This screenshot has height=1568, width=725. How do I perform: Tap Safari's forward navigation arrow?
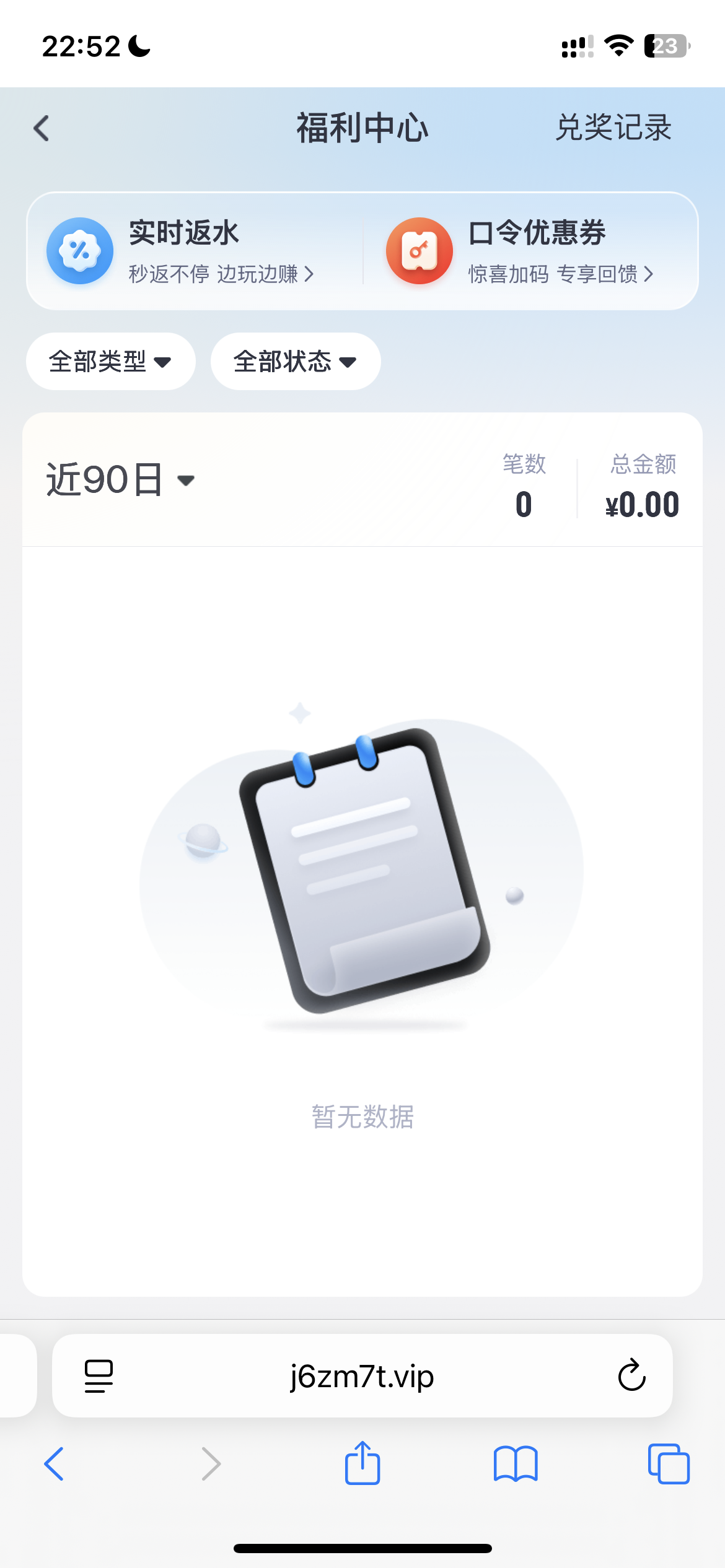tap(211, 1465)
